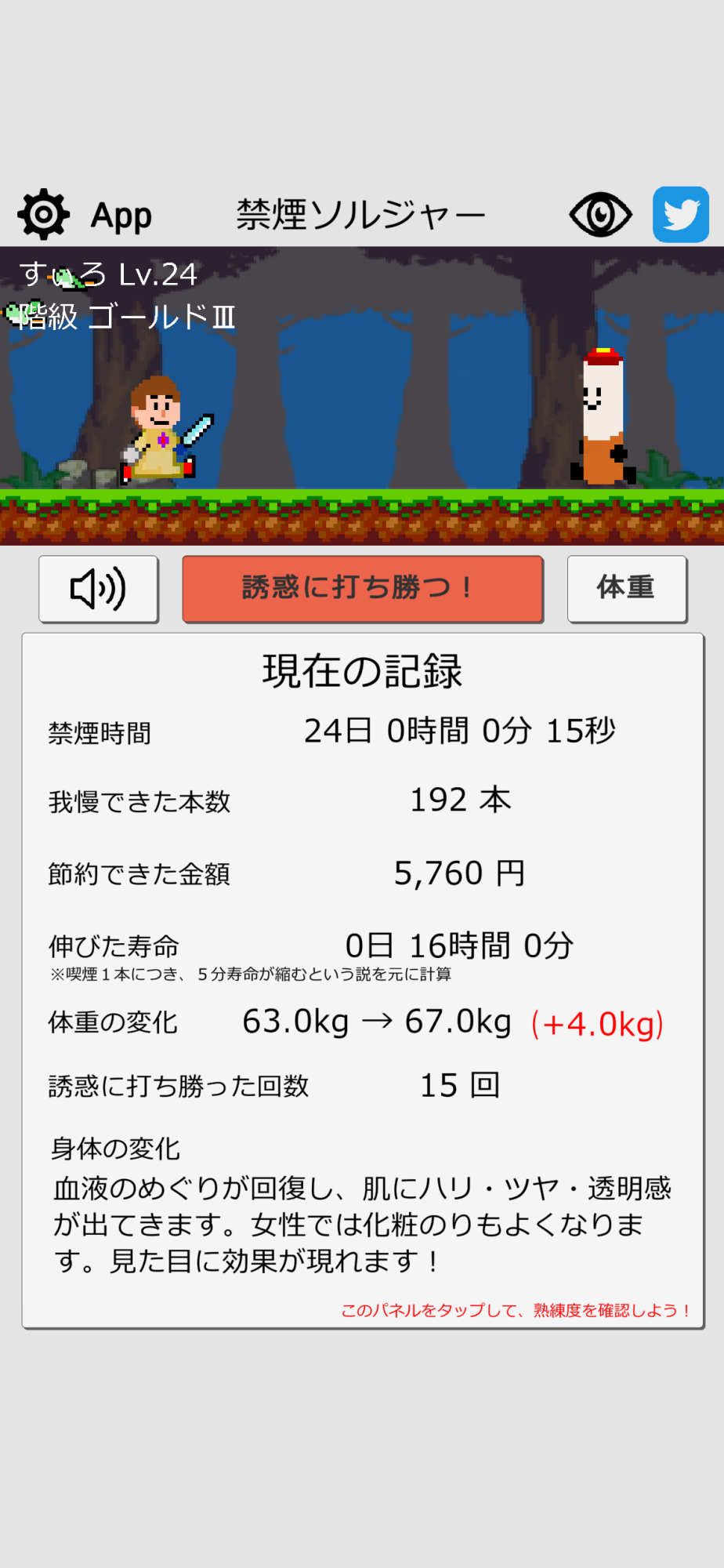
Task: Tap the 現在の記録 panel to check proficiency
Action: tap(362, 980)
